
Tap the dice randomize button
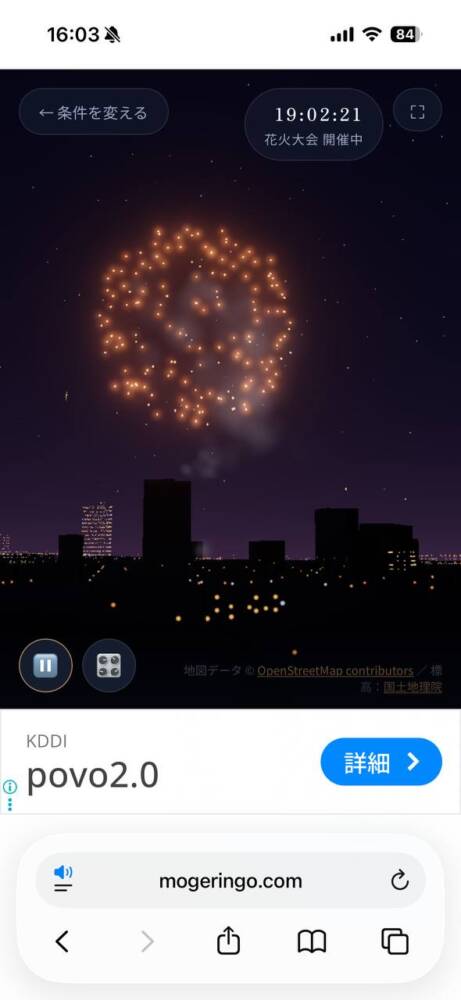pyautogui.click(x=109, y=666)
